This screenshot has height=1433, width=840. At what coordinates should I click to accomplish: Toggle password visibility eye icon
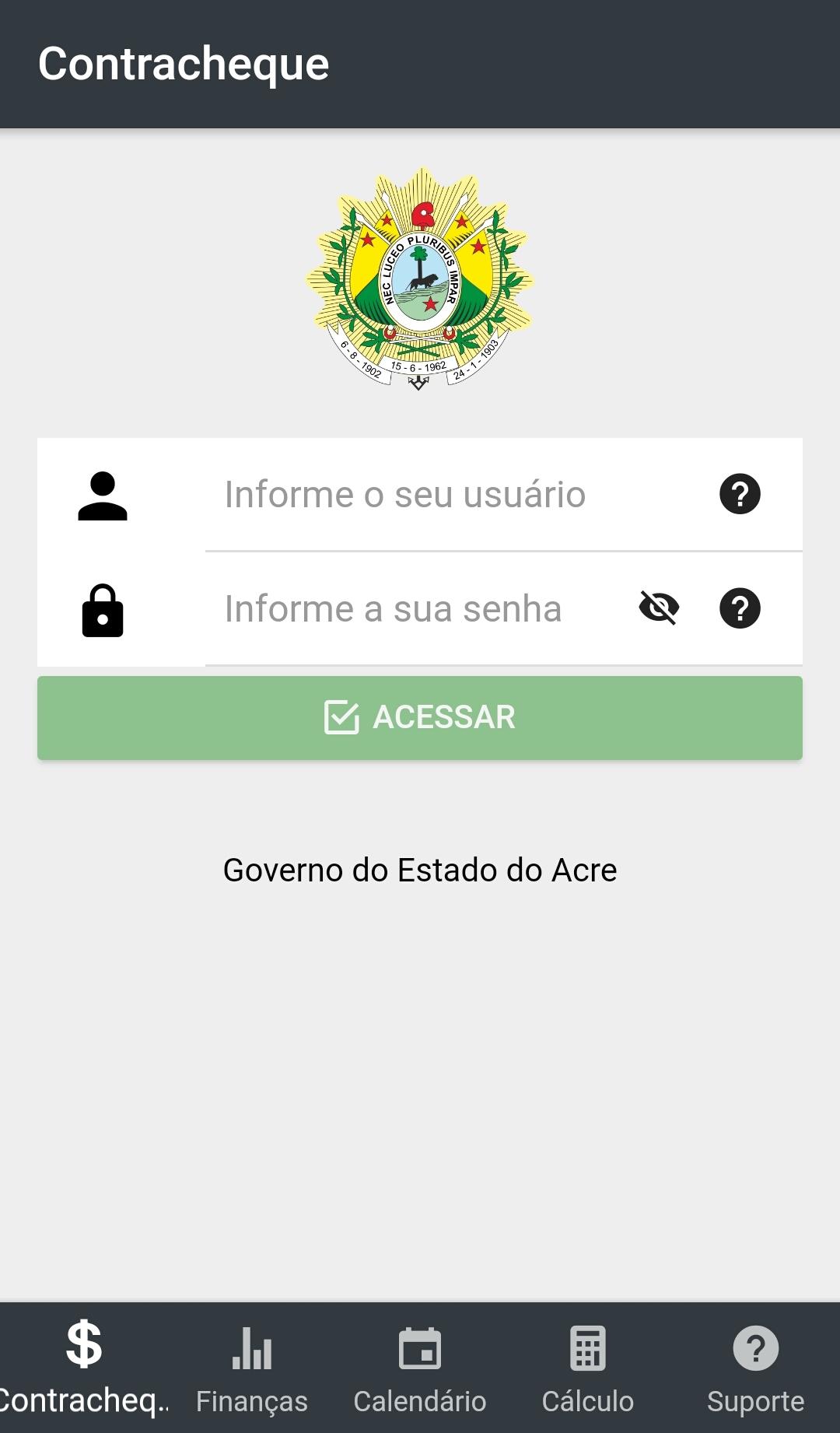pyautogui.click(x=659, y=608)
